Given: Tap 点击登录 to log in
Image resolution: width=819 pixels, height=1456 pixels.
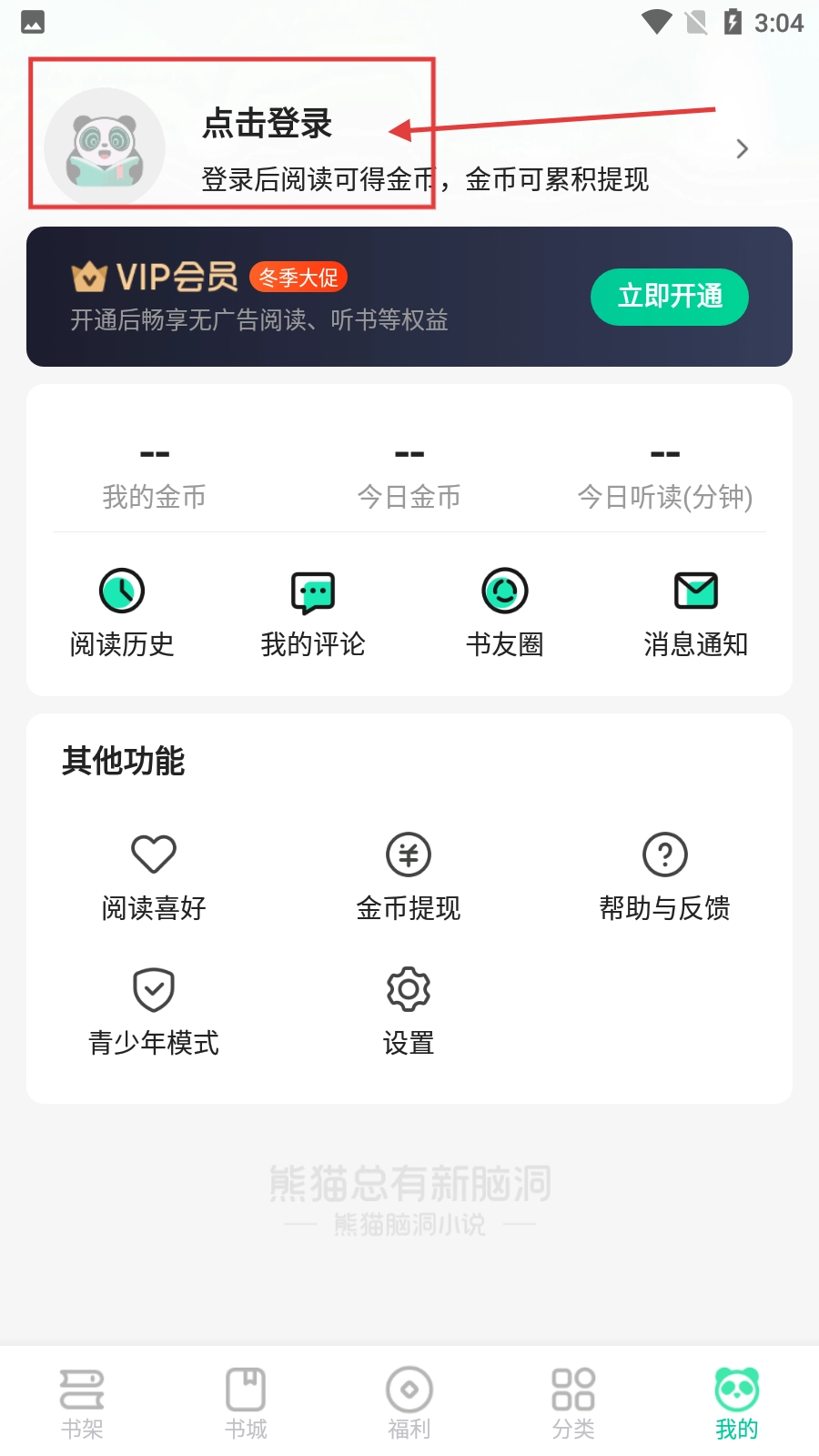Looking at the screenshot, I should (267, 124).
